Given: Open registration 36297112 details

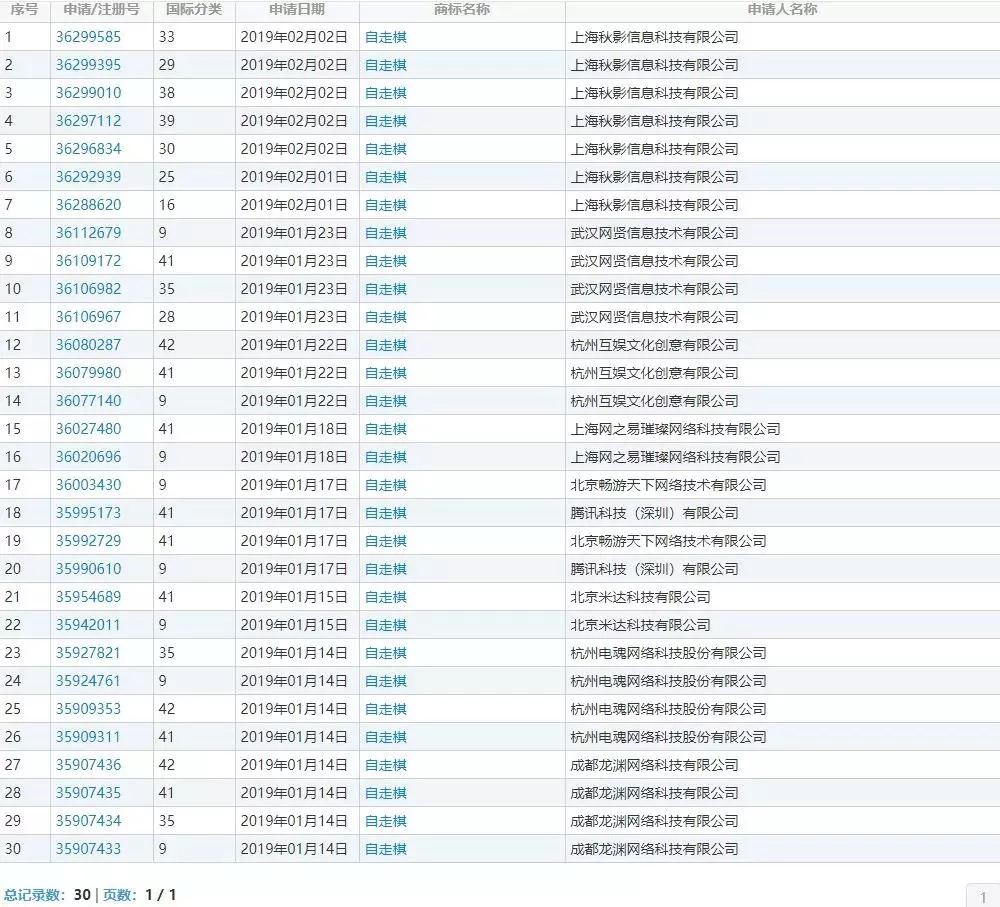Looking at the screenshot, I should [88, 121].
